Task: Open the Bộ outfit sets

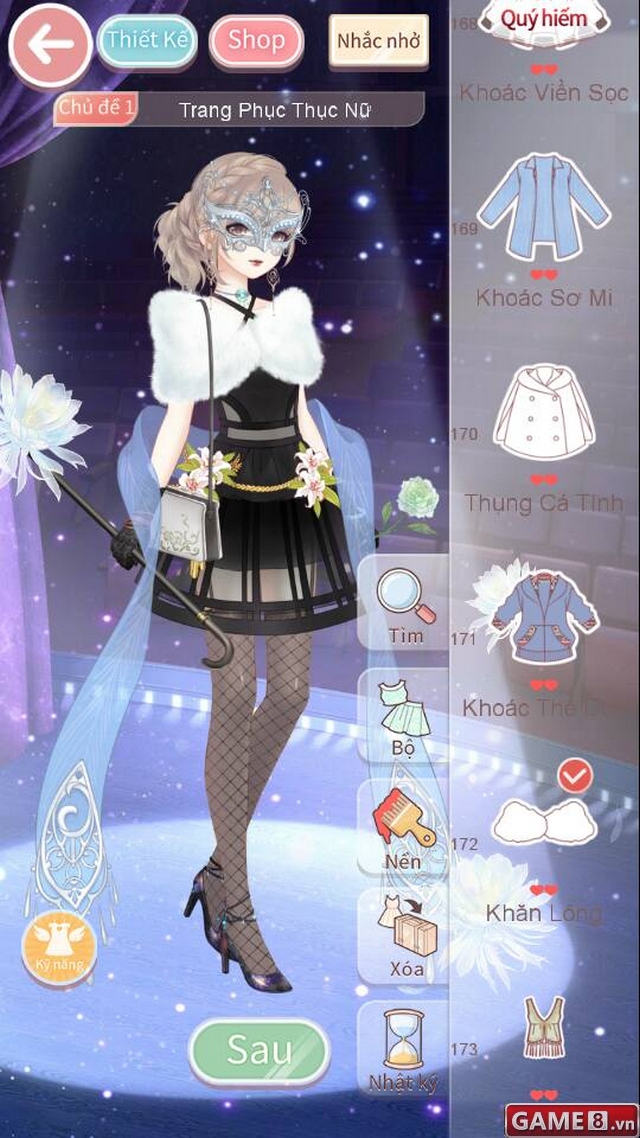Action: (x=405, y=715)
